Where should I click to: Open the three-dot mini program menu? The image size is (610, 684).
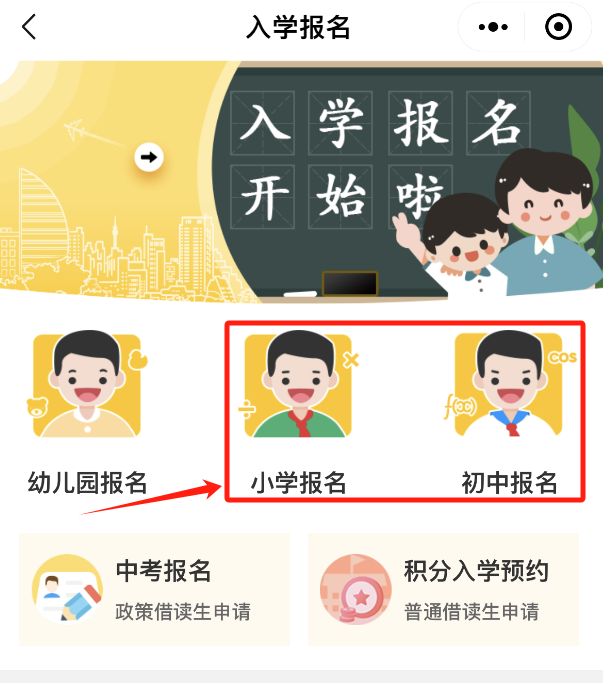(494, 28)
